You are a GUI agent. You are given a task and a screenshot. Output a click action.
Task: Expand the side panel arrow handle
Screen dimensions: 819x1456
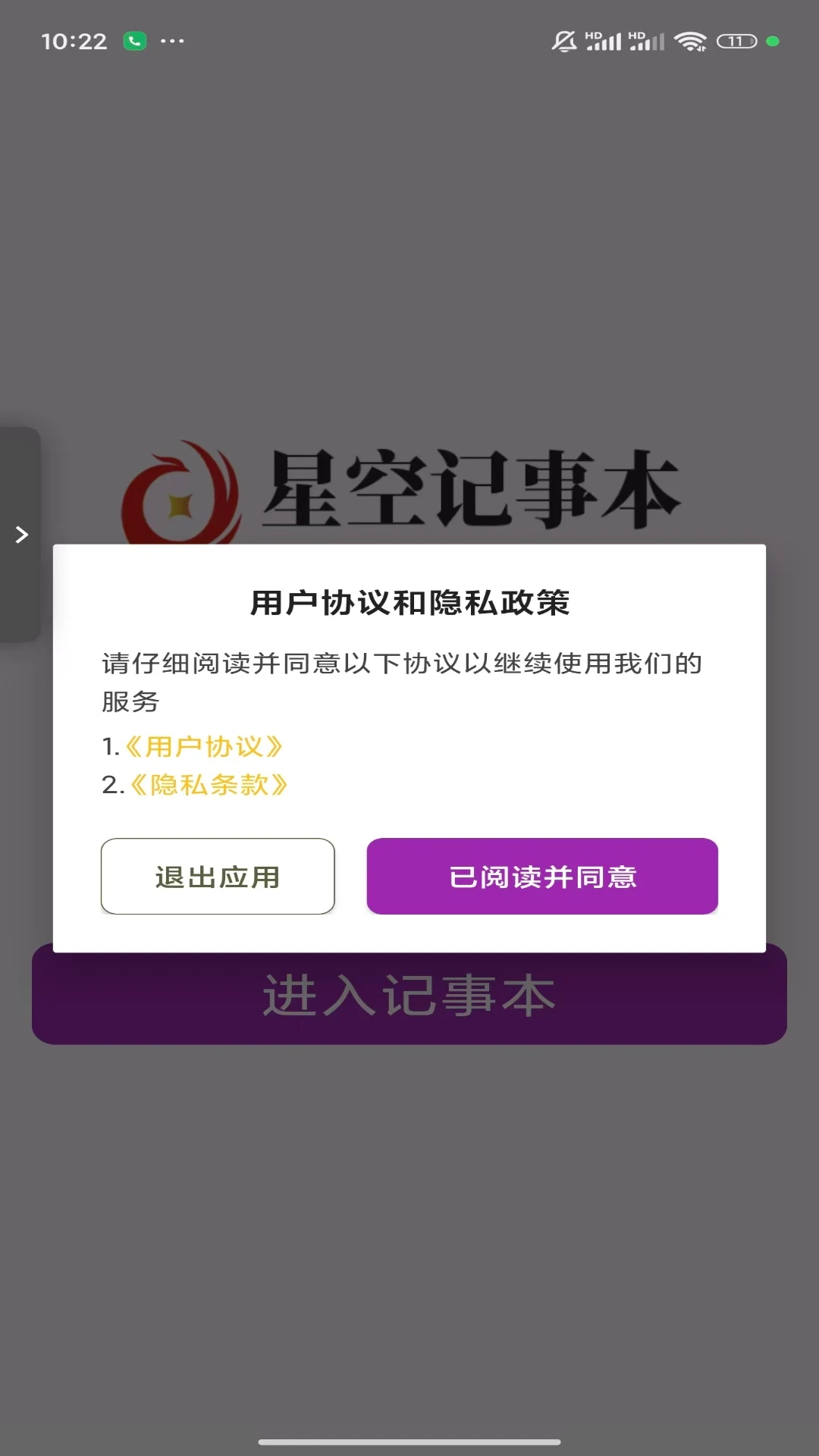21,535
